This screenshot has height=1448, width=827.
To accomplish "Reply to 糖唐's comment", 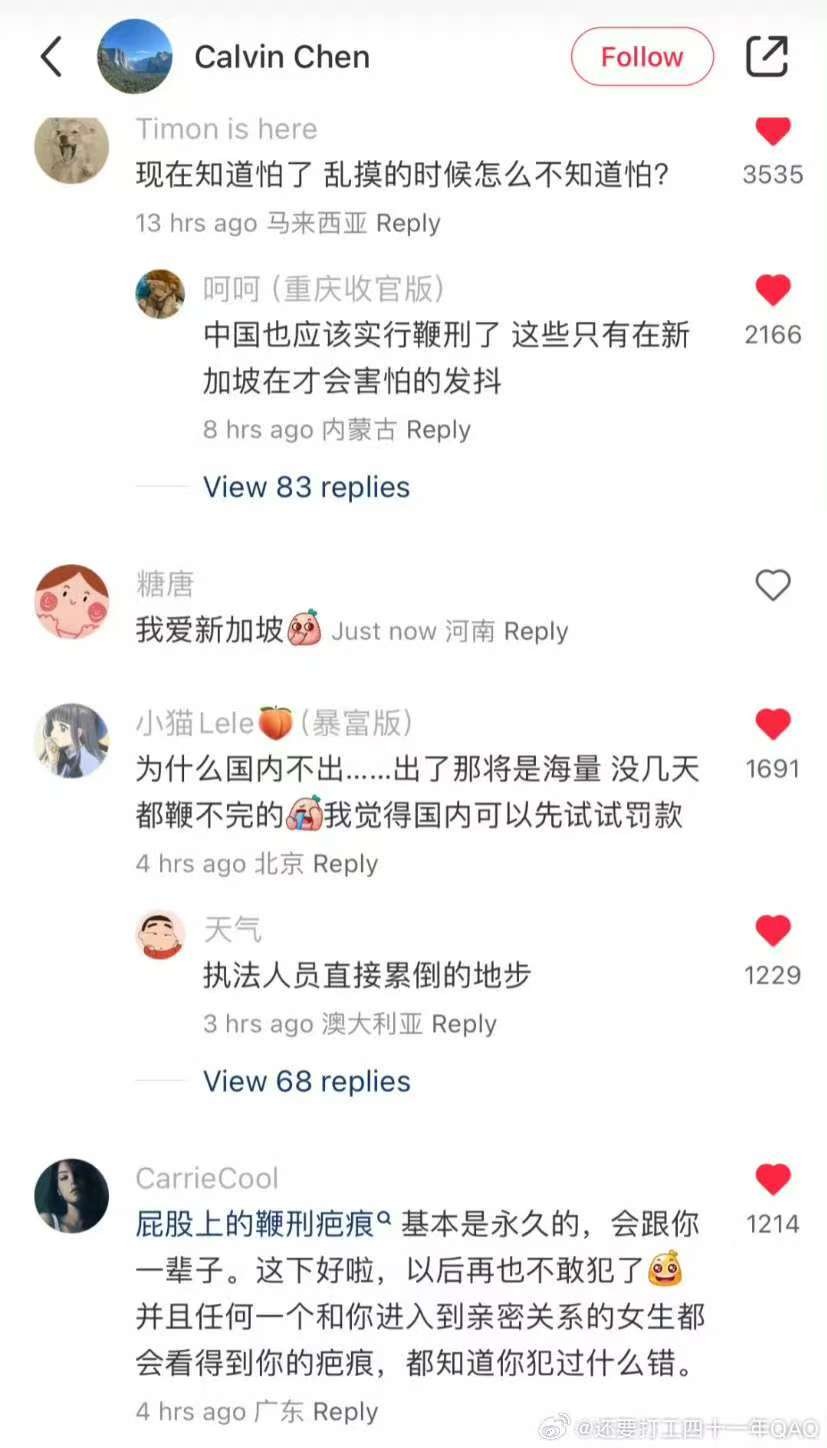I will [535, 632].
